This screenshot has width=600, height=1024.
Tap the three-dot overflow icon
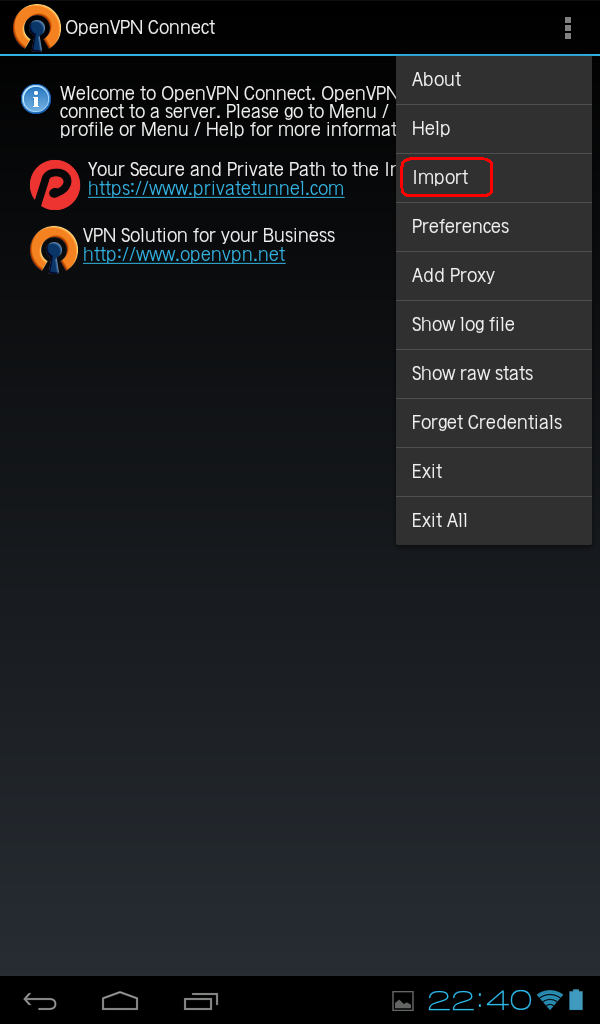(568, 28)
